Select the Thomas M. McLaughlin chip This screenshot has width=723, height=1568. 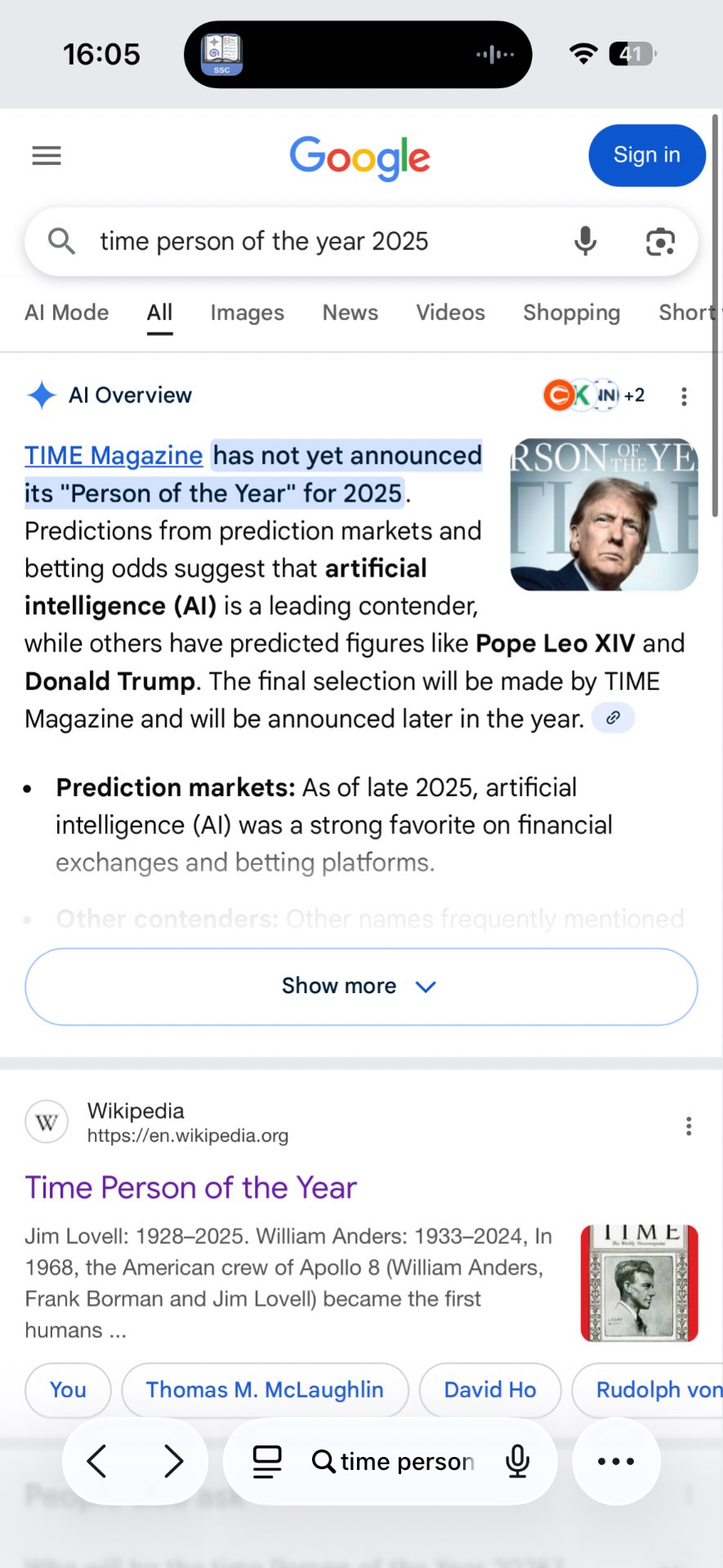[265, 1390]
